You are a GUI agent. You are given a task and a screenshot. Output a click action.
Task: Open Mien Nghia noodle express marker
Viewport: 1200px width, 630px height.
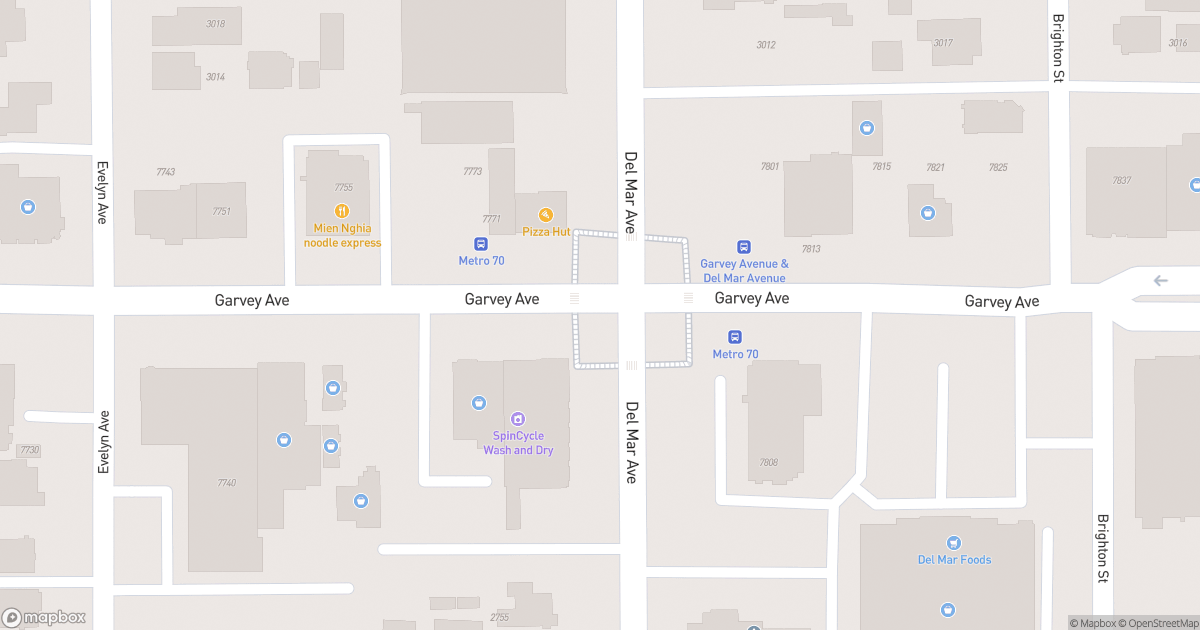click(342, 211)
